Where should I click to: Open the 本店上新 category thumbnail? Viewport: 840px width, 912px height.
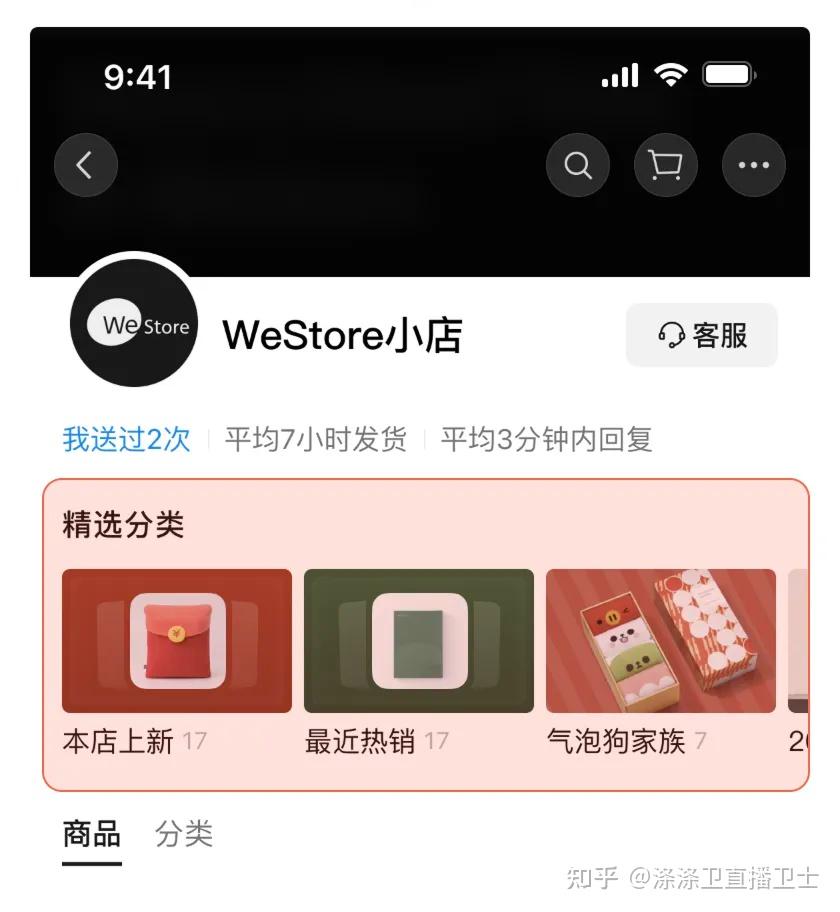click(178, 640)
